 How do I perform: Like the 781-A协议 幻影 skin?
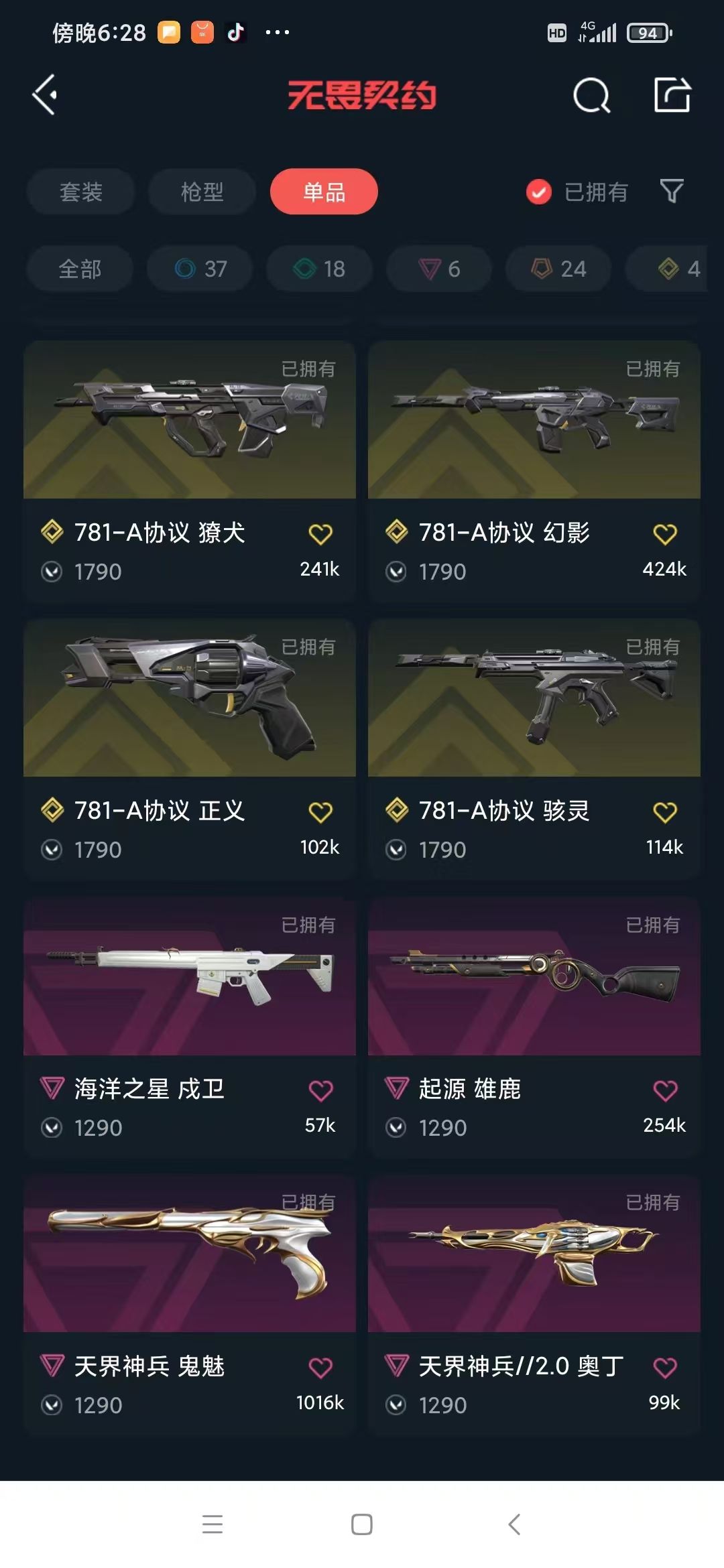click(x=664, y=534)
